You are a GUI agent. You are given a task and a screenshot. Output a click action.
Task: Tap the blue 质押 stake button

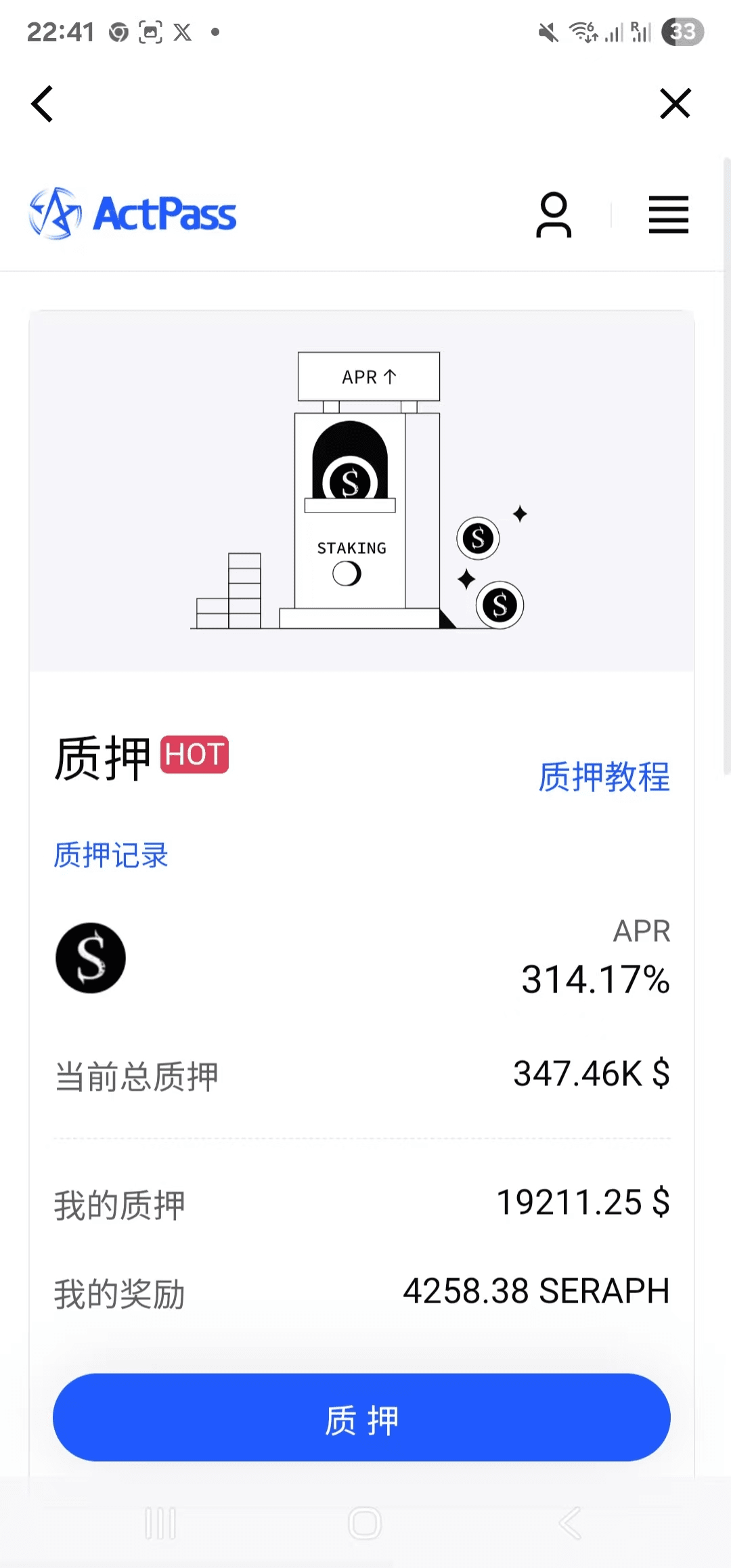point(361,1418)
